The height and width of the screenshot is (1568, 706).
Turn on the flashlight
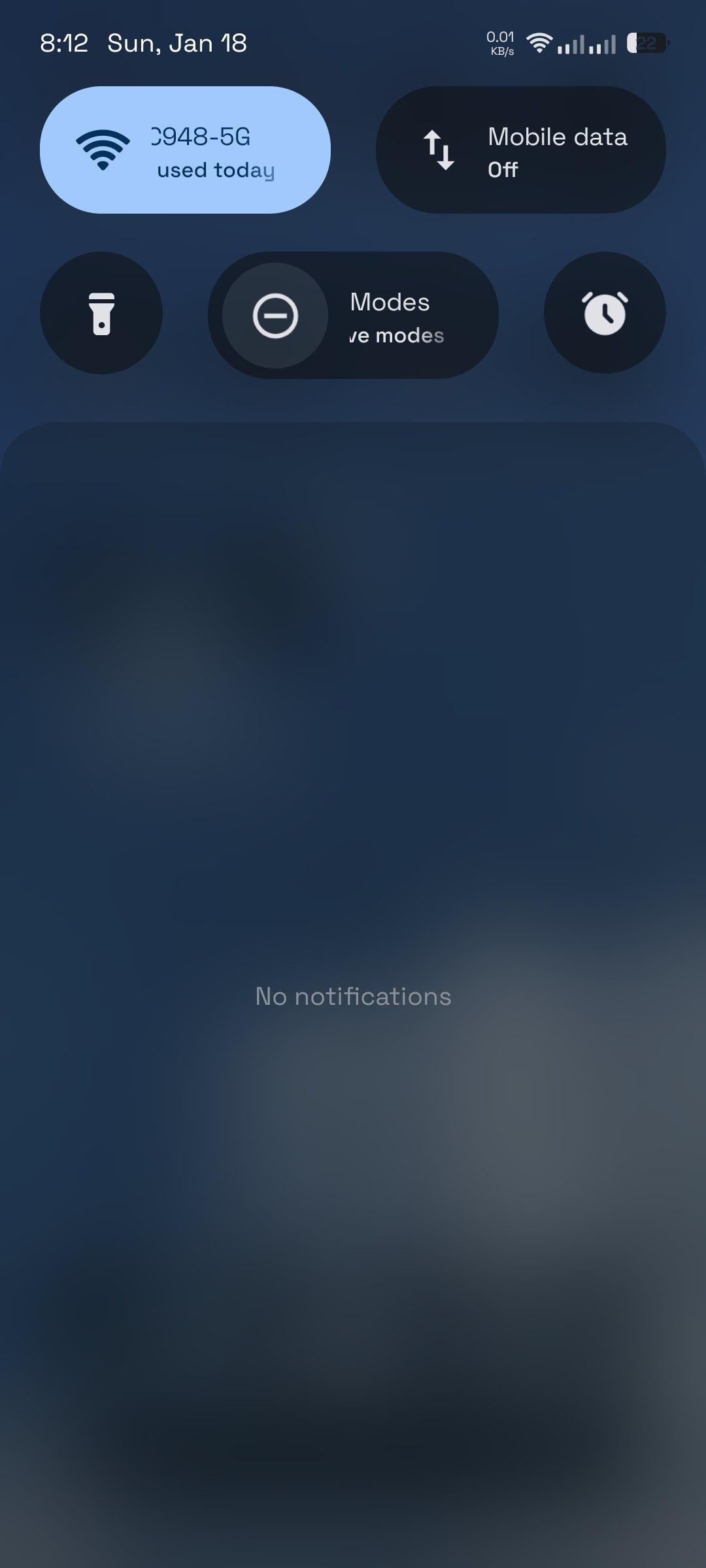(x=101, y=313)
